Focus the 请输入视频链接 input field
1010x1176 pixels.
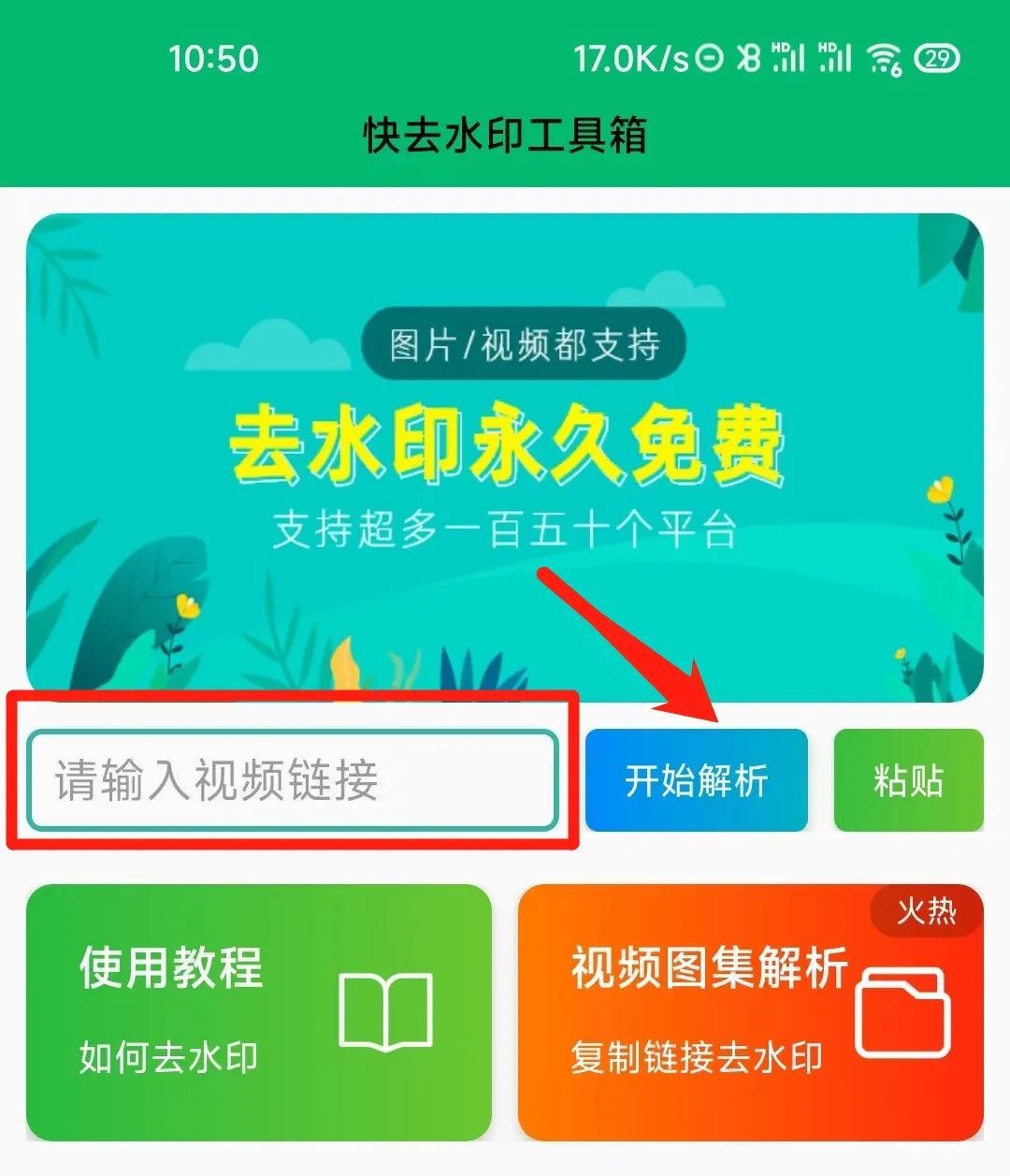(x=292, y=780)
